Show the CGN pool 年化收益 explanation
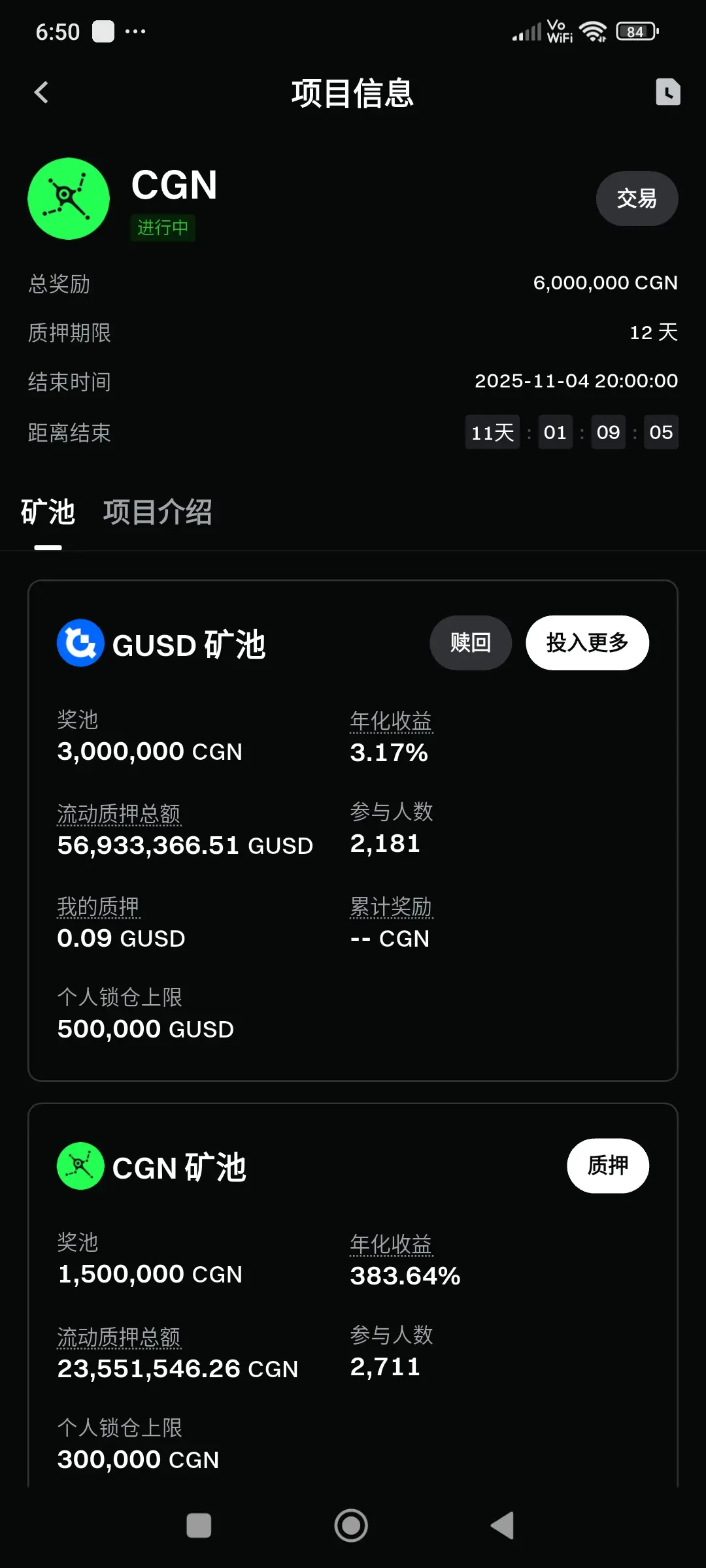This screenshot has width=706, height=1568. tap(391, 1245)
